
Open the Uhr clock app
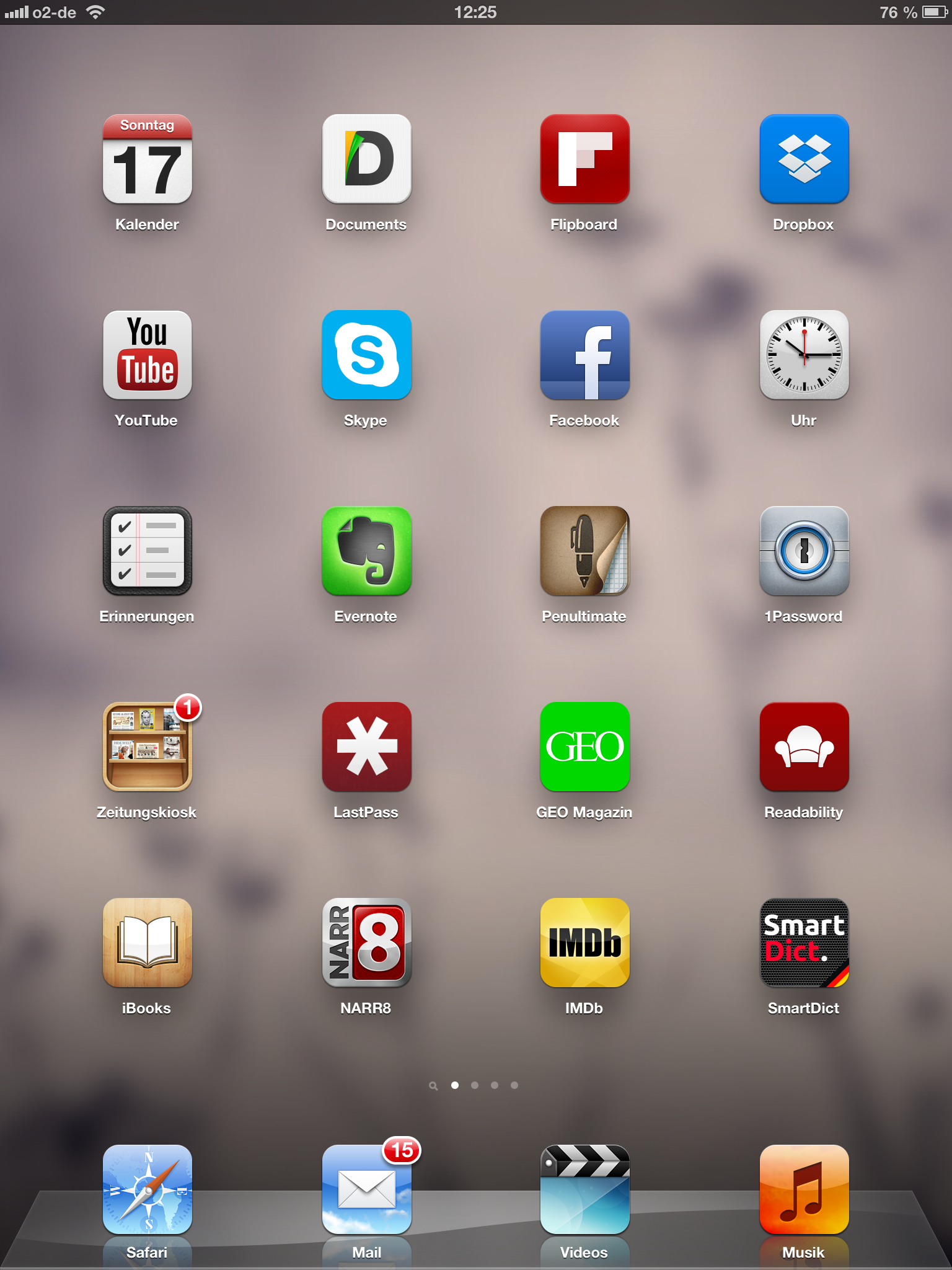coord(804,355)
